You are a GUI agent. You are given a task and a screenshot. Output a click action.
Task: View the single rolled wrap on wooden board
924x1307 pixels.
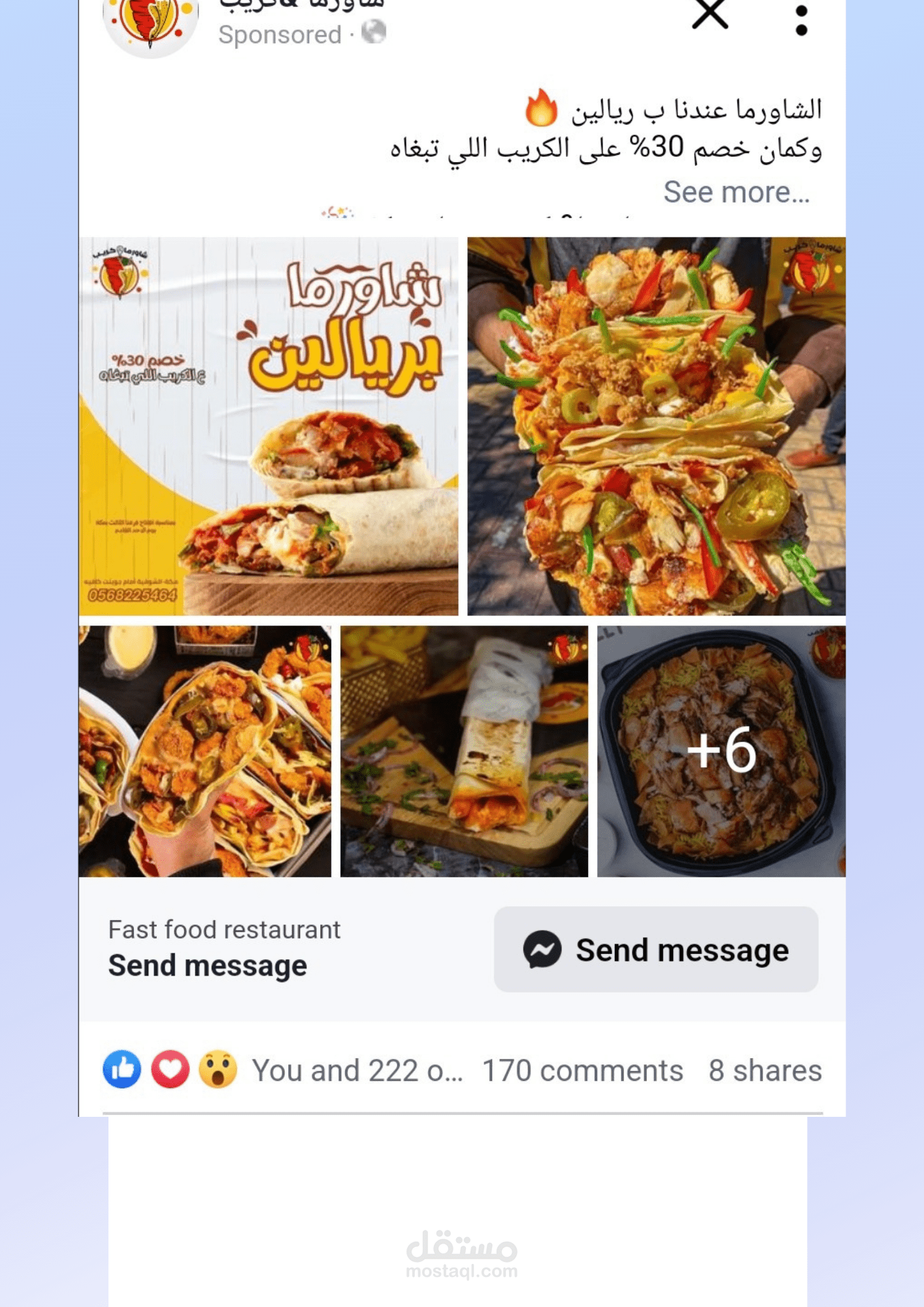point(464,752)
